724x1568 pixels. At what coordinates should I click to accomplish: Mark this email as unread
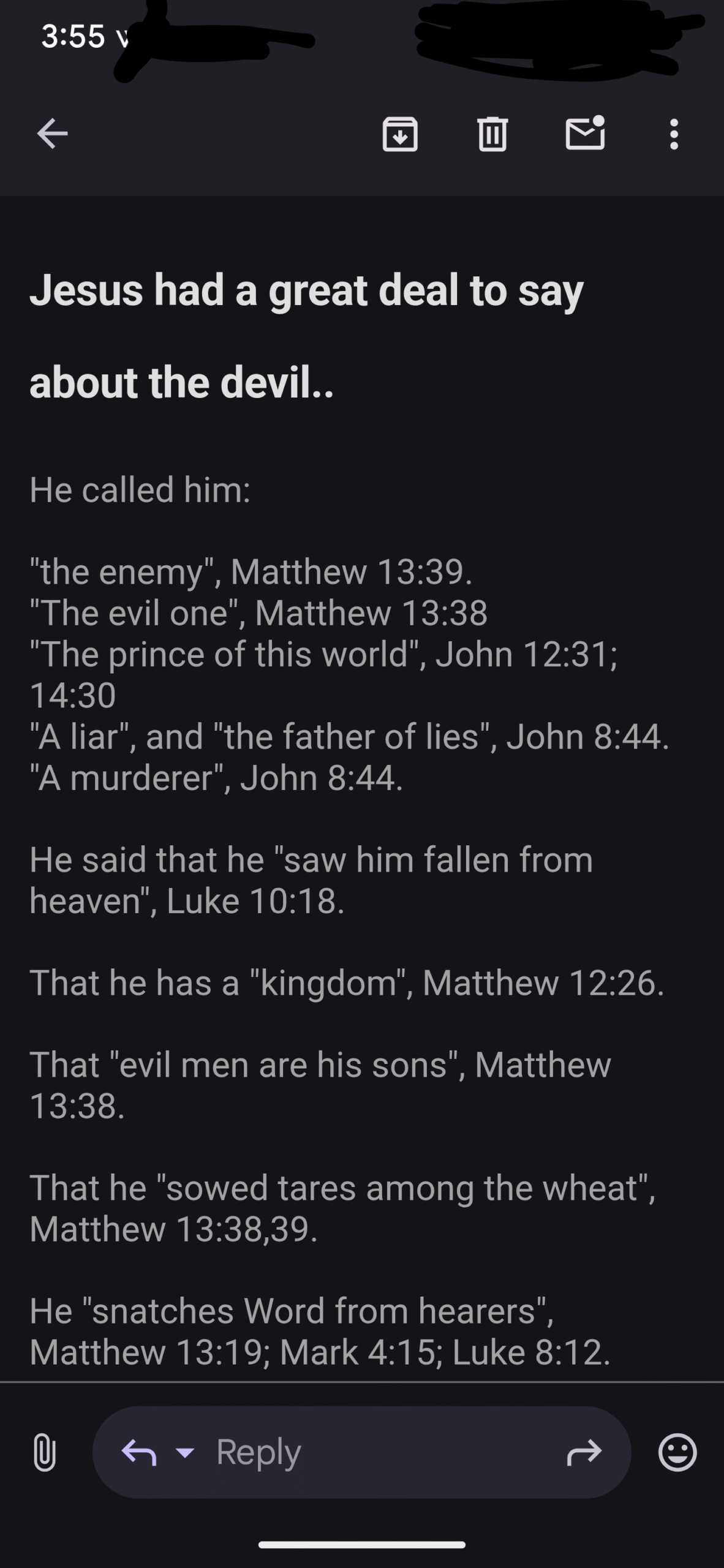coord(585,132)
